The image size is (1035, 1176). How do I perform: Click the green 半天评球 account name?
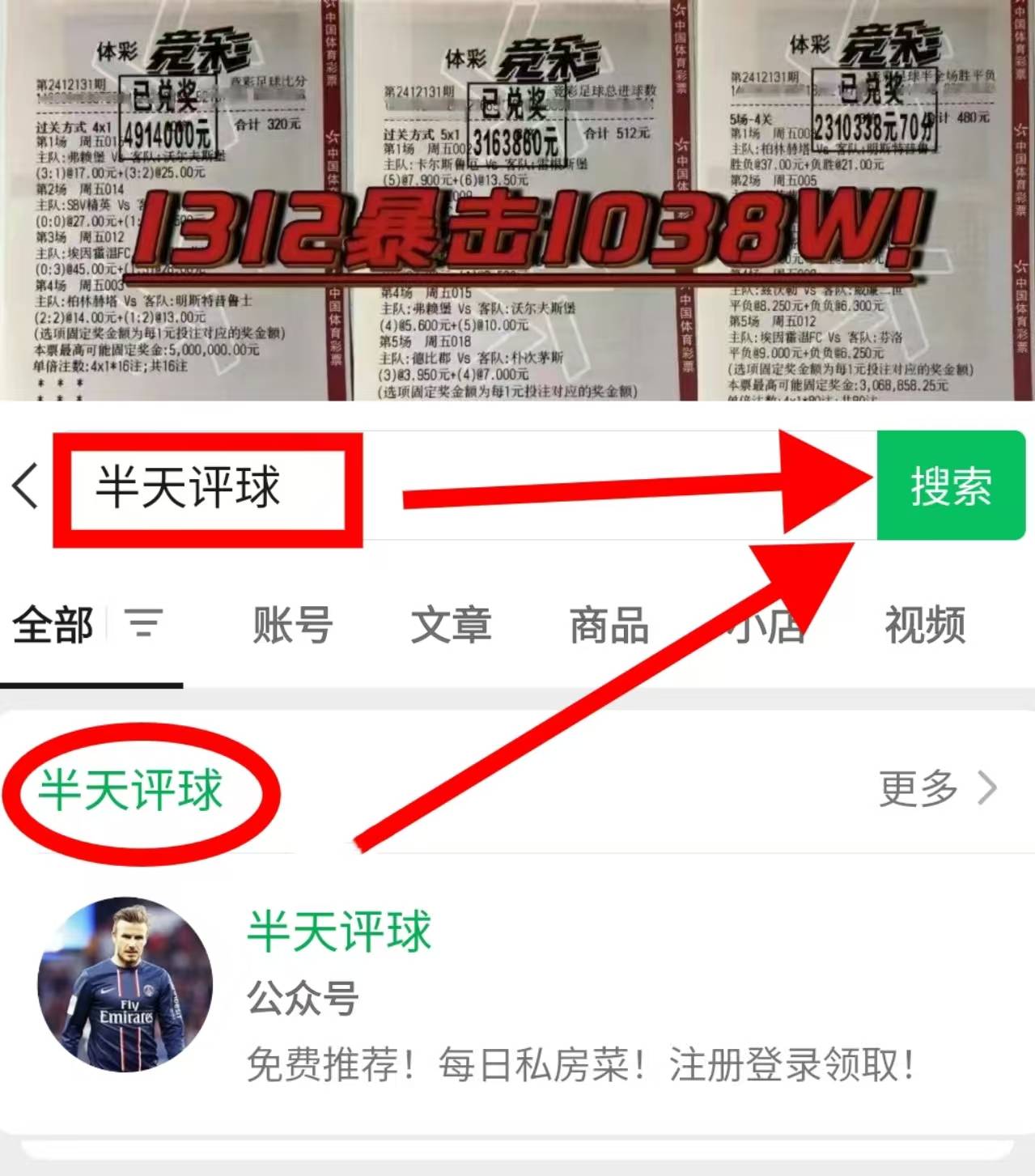click(x=340, y=932)
